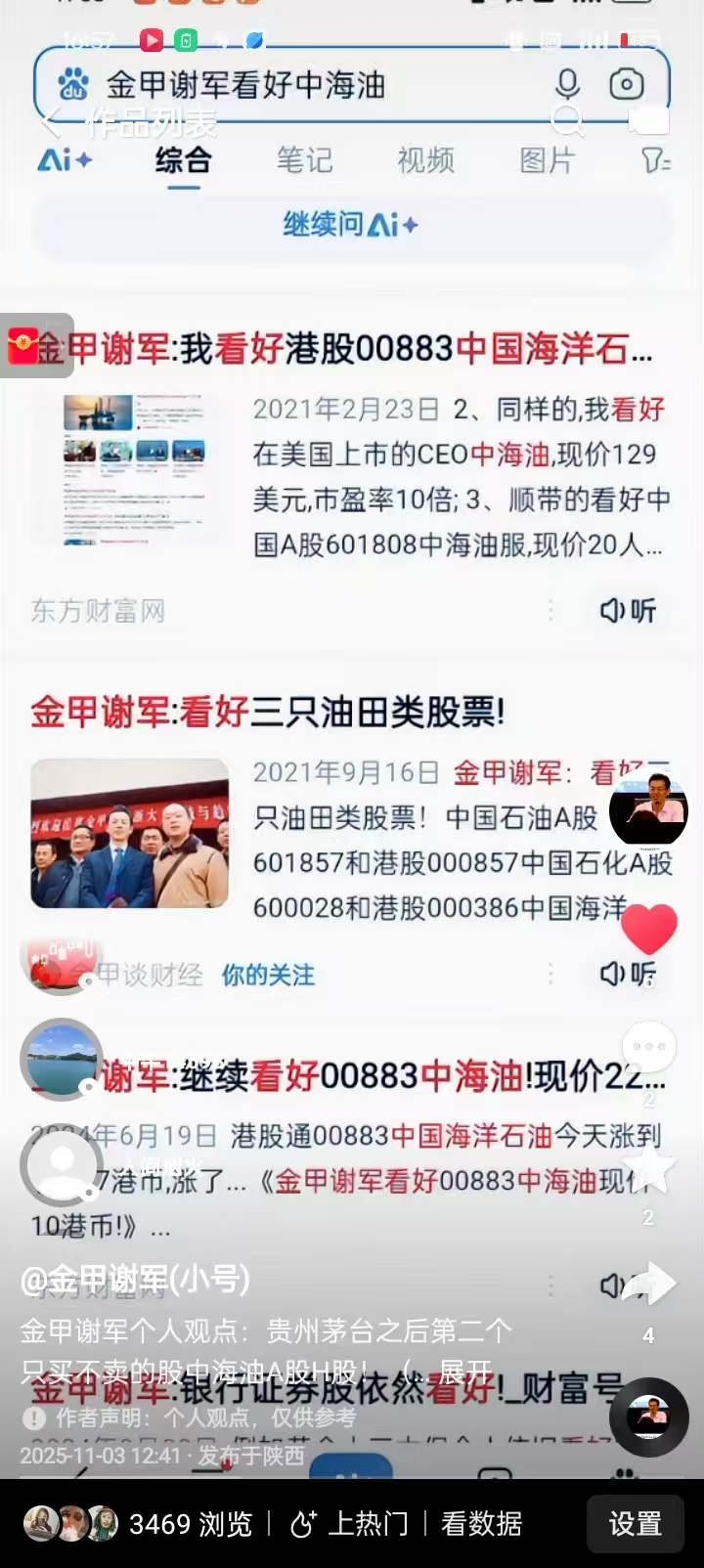
Task: Promote the post via 上热门
Action: click(x=350, y=1524)
